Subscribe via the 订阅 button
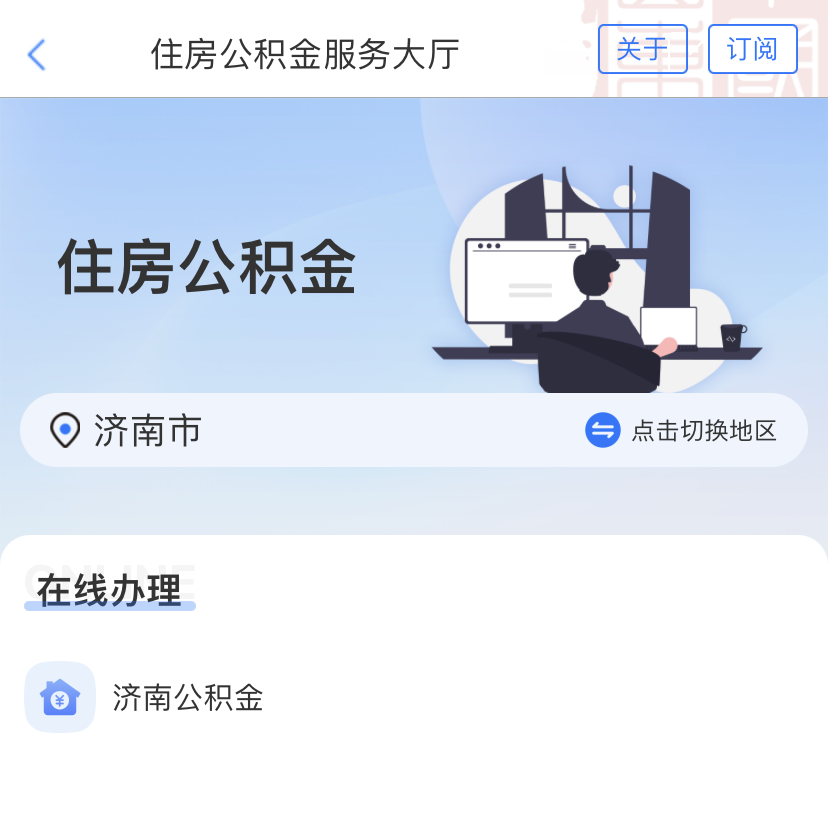 coord(752,49)
